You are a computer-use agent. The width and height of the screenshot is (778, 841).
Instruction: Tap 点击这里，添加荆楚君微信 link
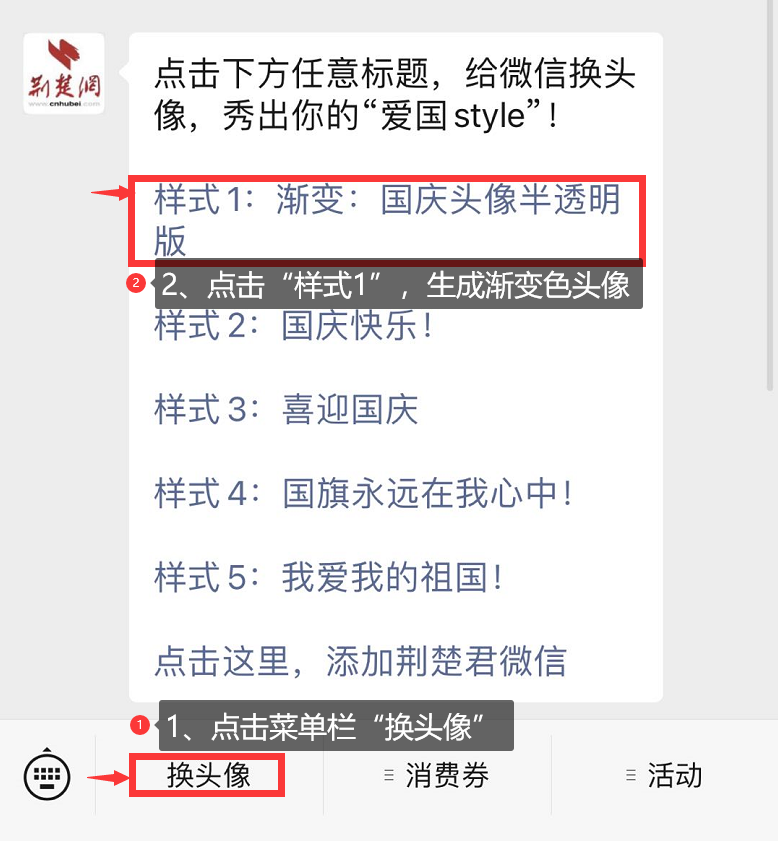[360, 661]
